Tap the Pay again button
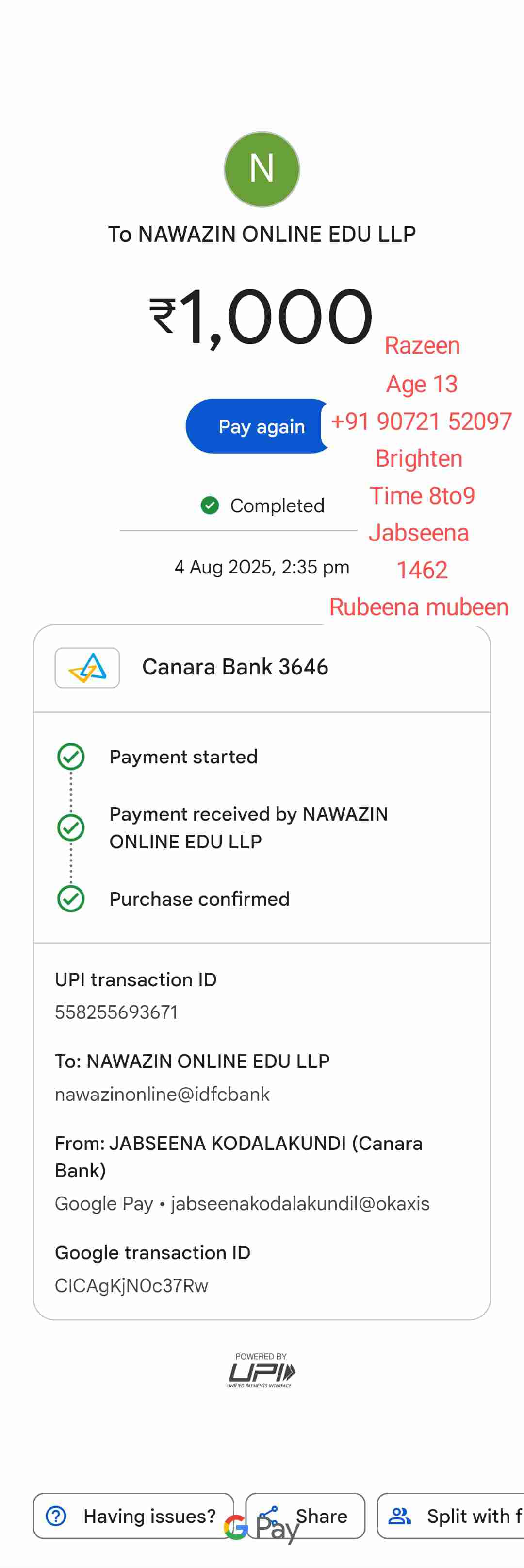524x1568 pixels. (x=258, y=426)
